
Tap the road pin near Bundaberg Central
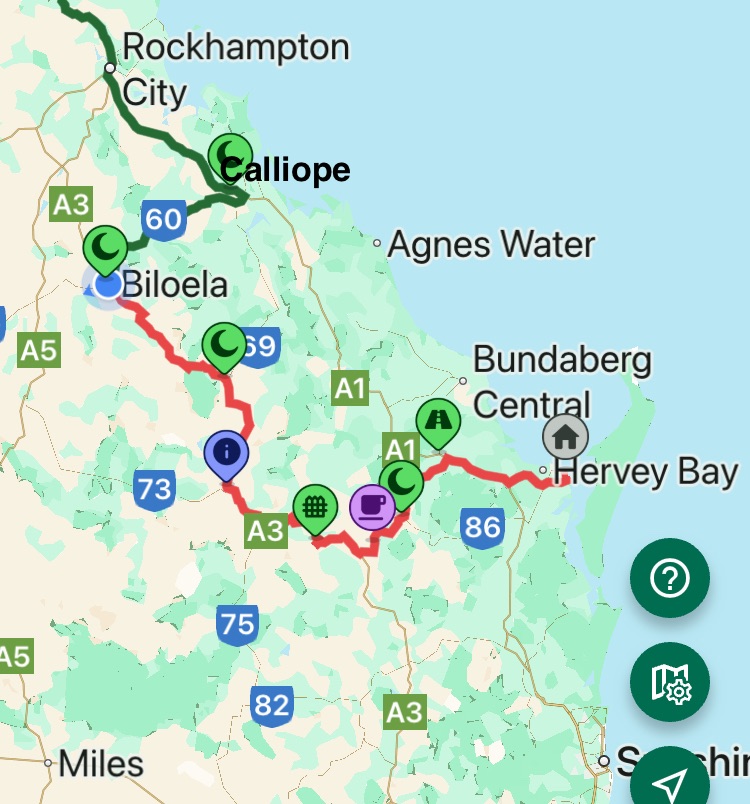tap(438, 421)
